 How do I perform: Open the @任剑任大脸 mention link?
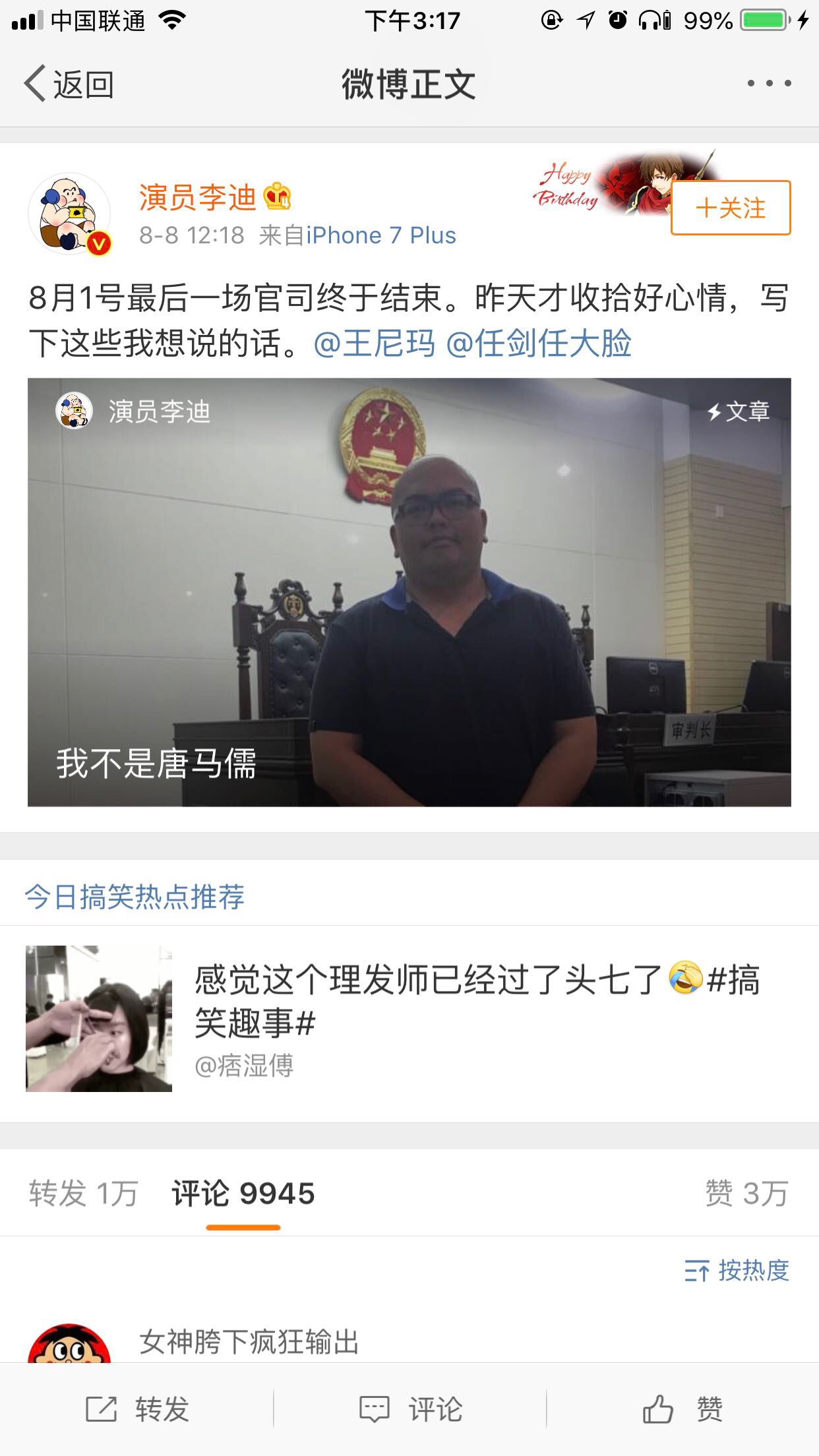pos(539,344)
